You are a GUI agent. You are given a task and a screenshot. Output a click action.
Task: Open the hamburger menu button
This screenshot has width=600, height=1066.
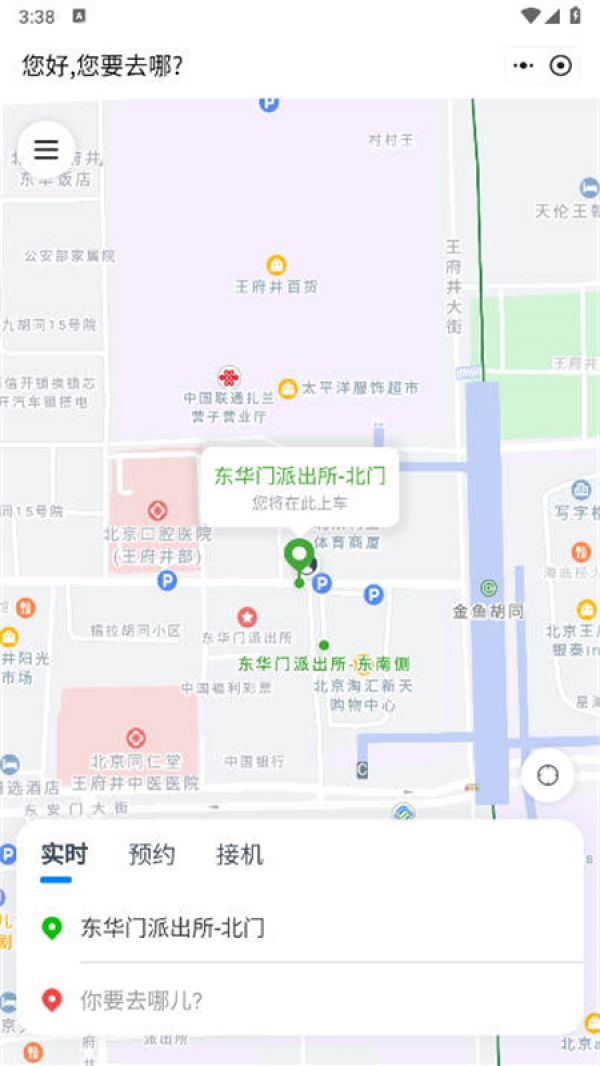(x=46, y=150)
